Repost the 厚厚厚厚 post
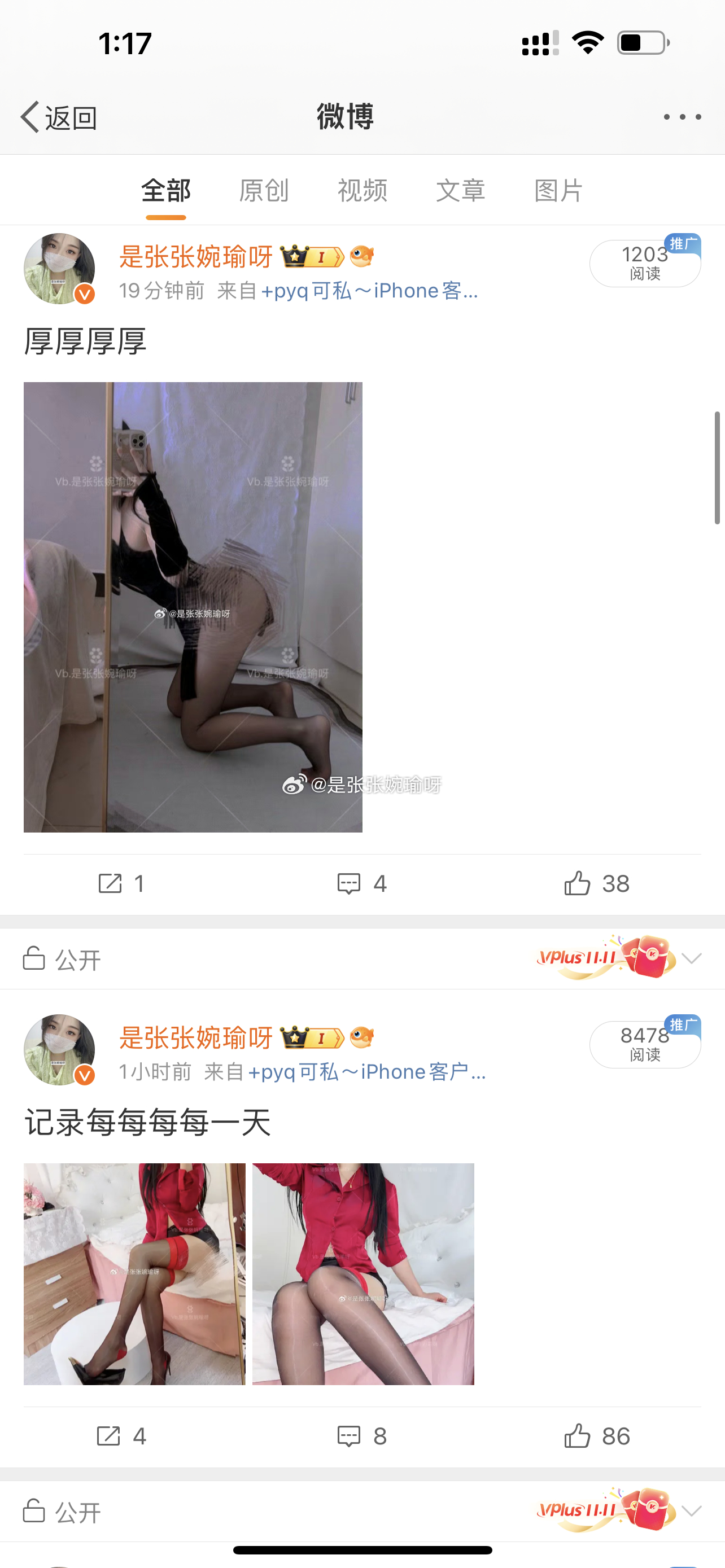The image size is (725, 1568). point(121,883)
